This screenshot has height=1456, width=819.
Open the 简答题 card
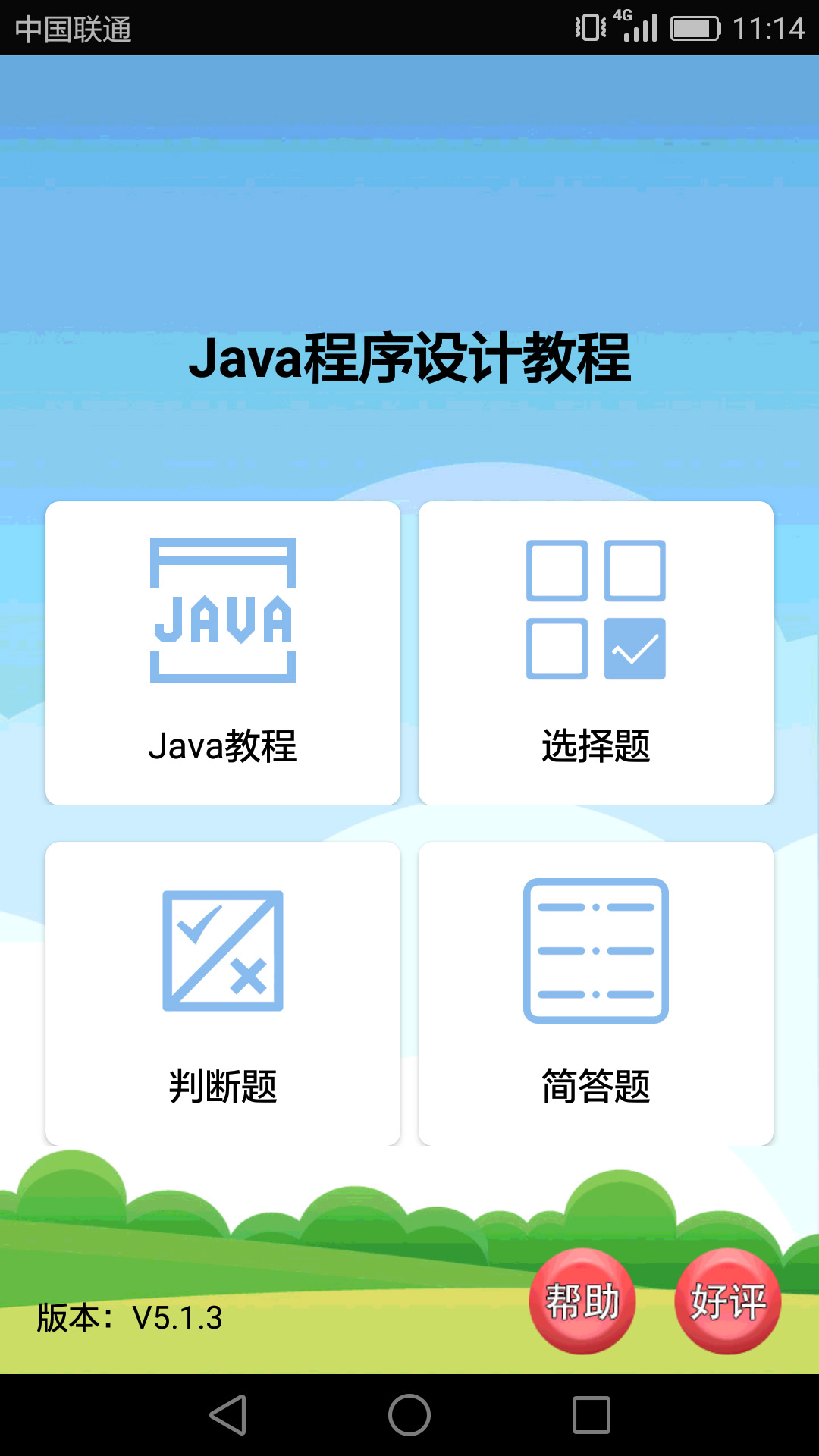(596, 993)
